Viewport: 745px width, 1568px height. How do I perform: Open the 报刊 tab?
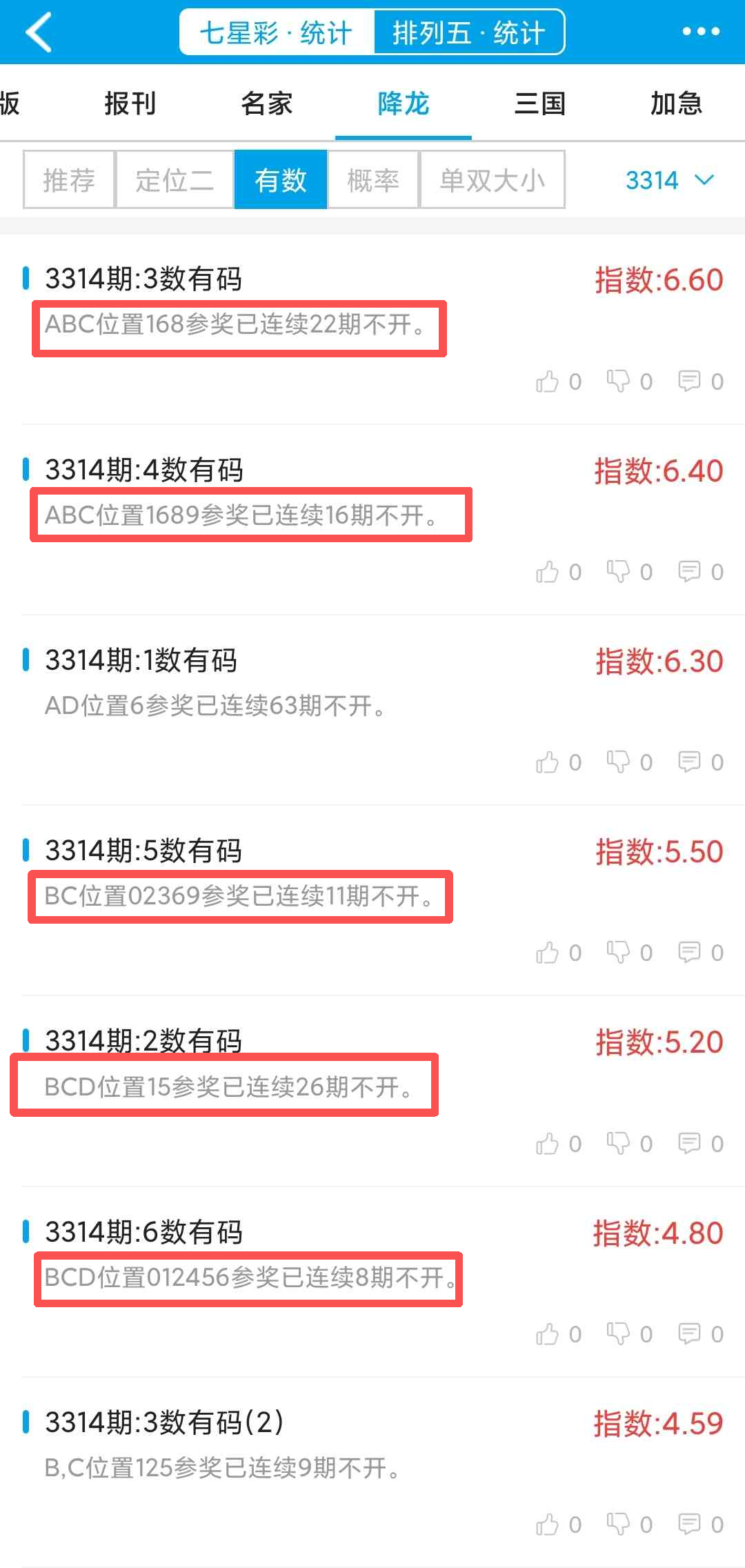(x=130, y=103)
